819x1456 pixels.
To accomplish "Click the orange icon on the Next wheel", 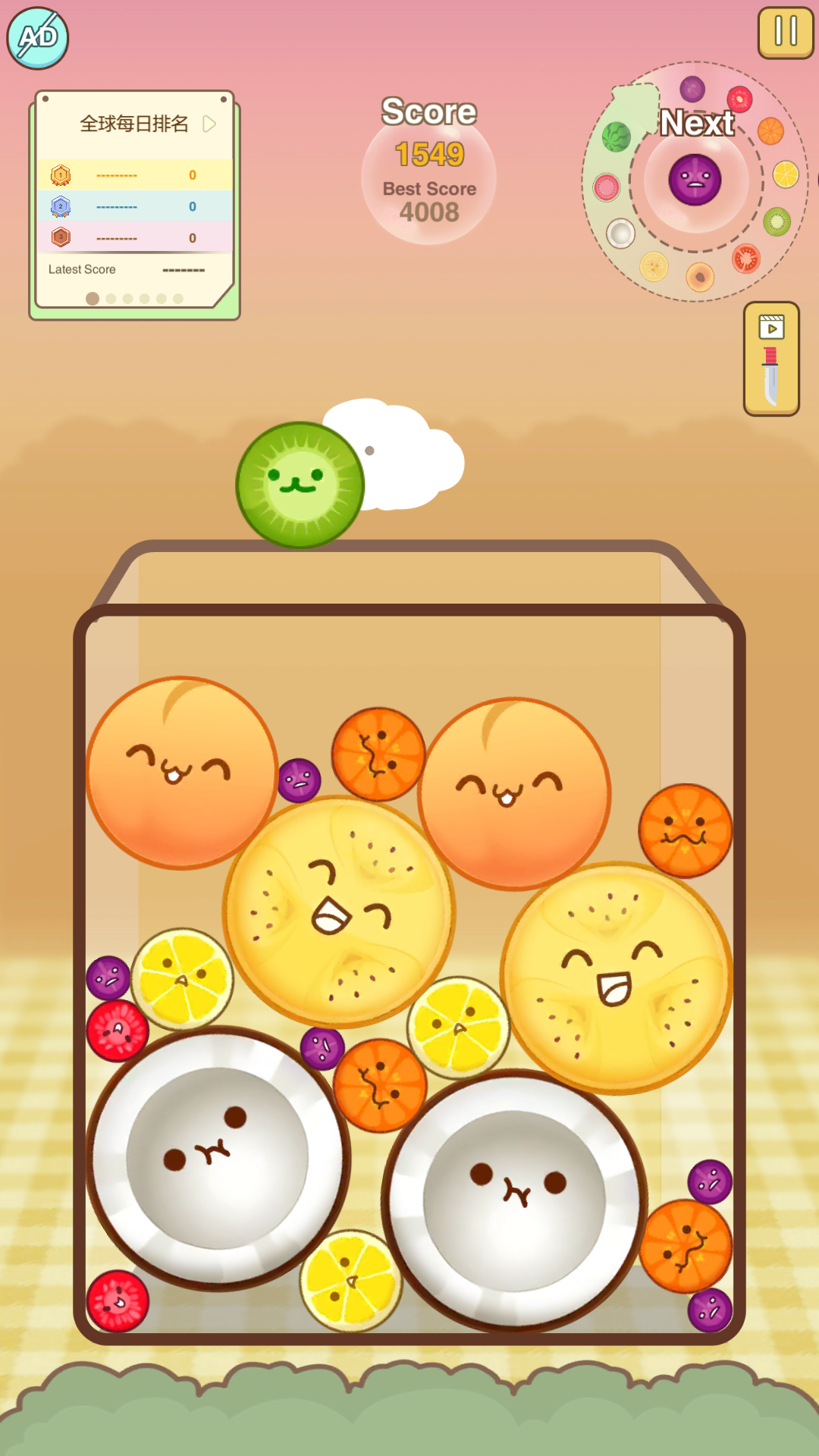I will [770, 131].
